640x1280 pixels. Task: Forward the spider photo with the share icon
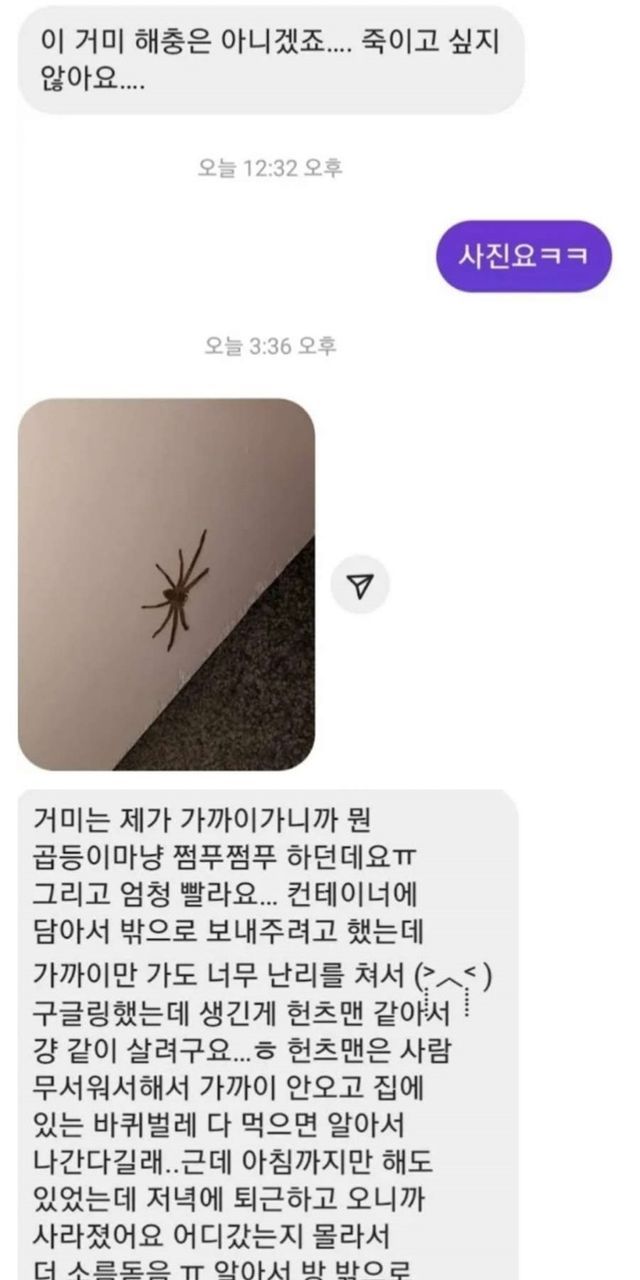pyautogui.click(x=359, y=584)
